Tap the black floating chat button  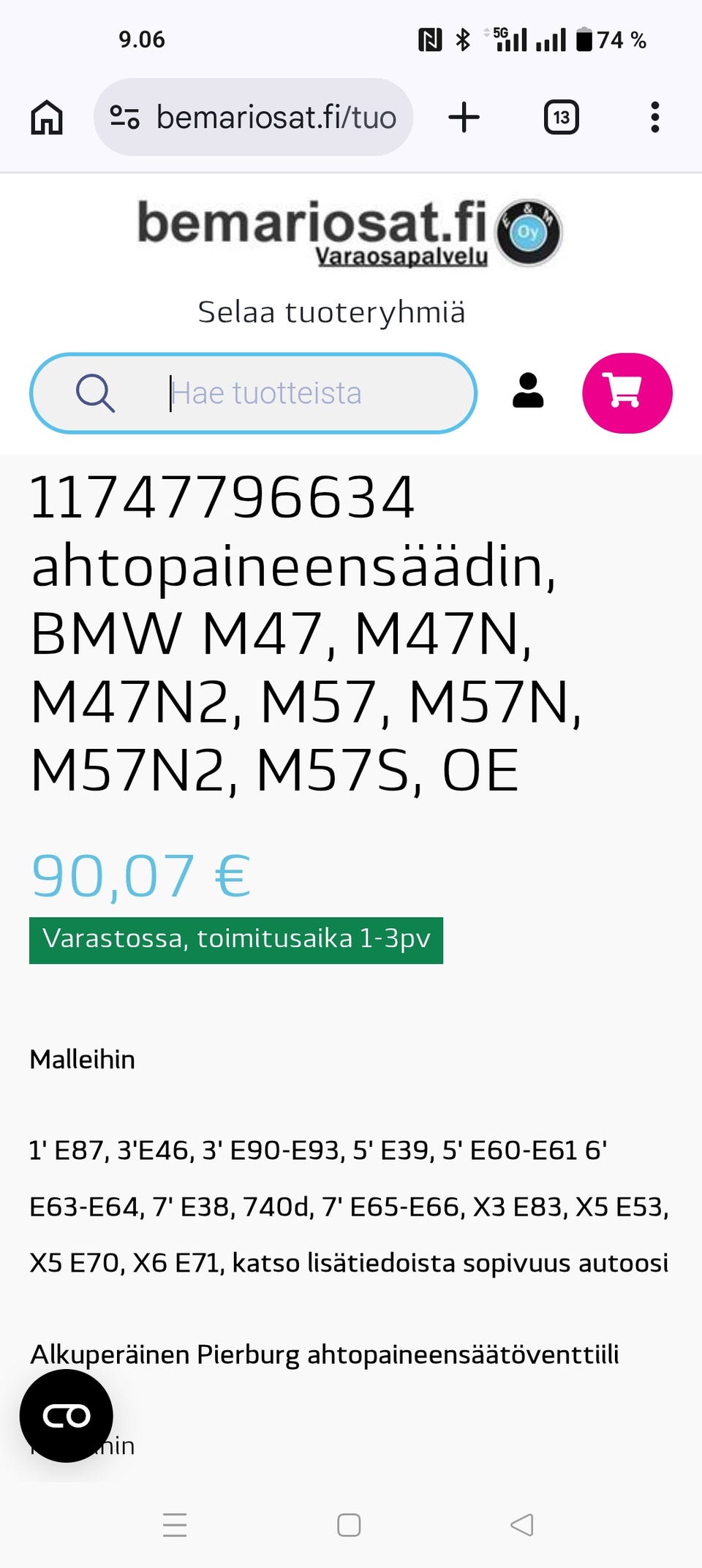tap(67, 1416)
